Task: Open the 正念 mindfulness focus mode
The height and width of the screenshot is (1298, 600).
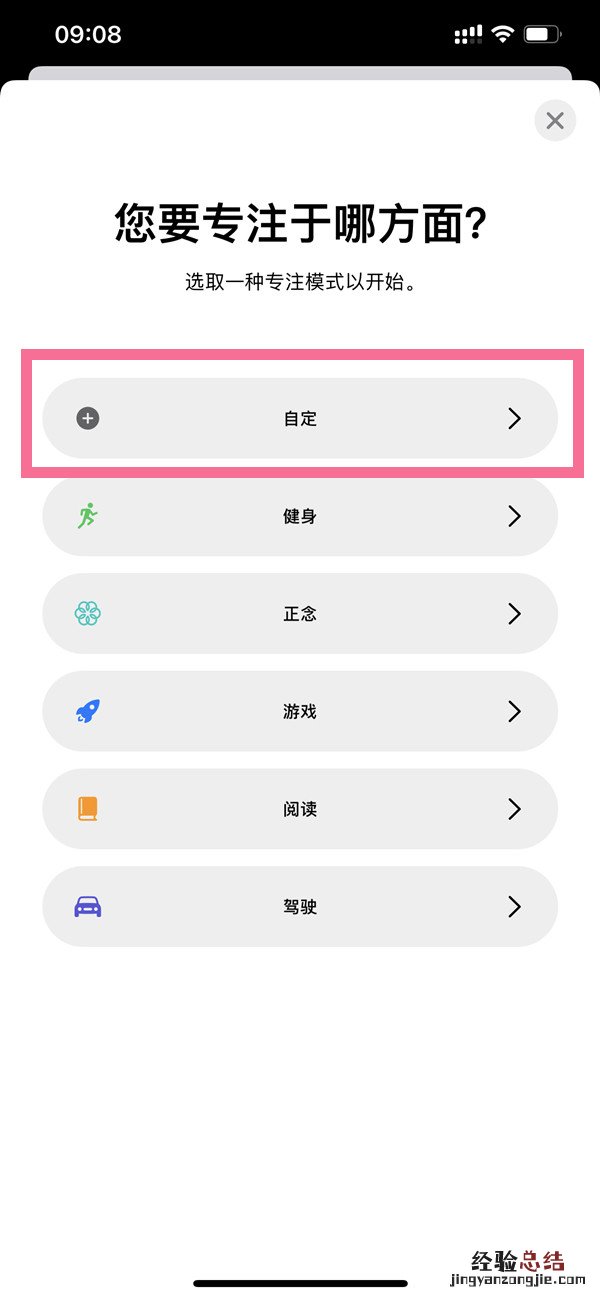Action: tap(300, 614)
